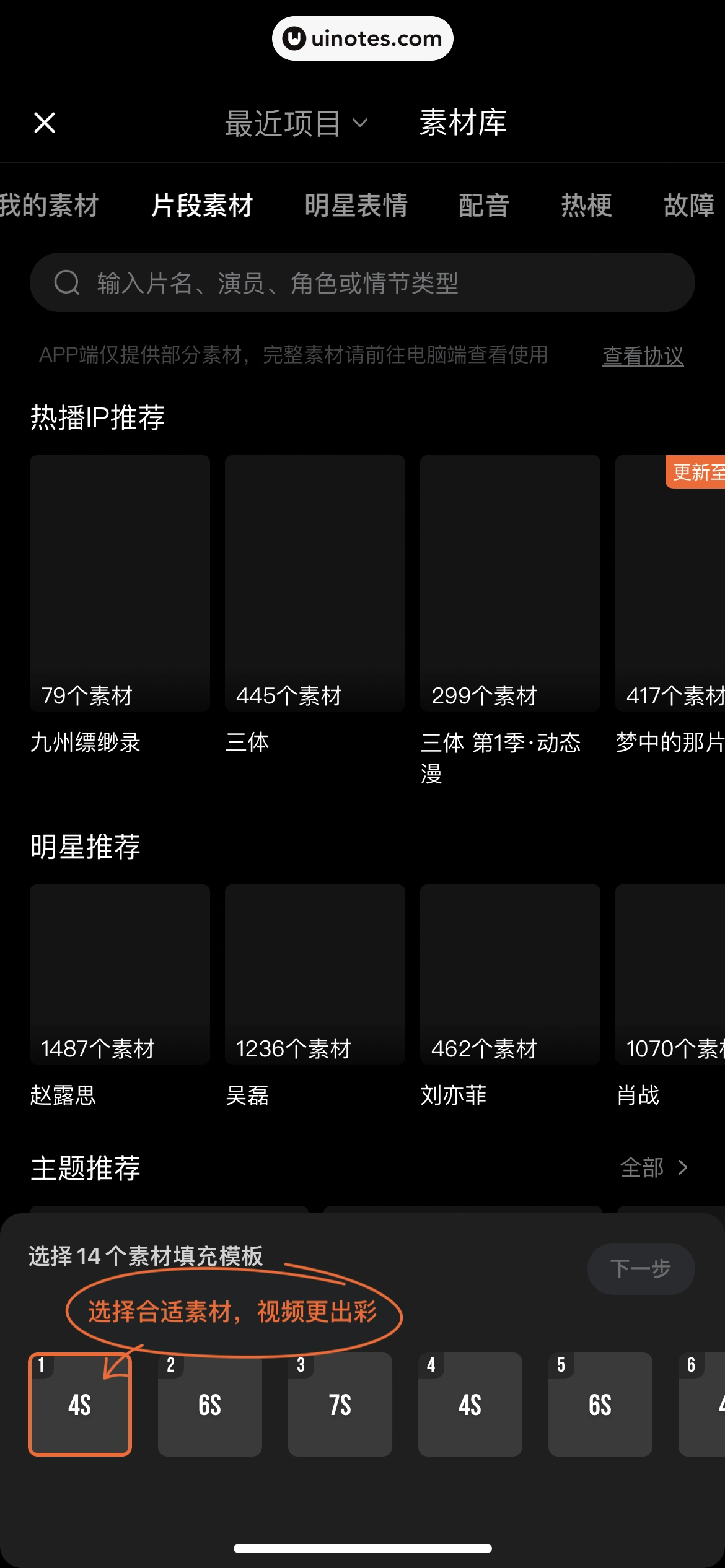This screenshot has width=725, height=1568.
Task: Expand the 最近项目 dropdown
Action: tap(296, 123)
